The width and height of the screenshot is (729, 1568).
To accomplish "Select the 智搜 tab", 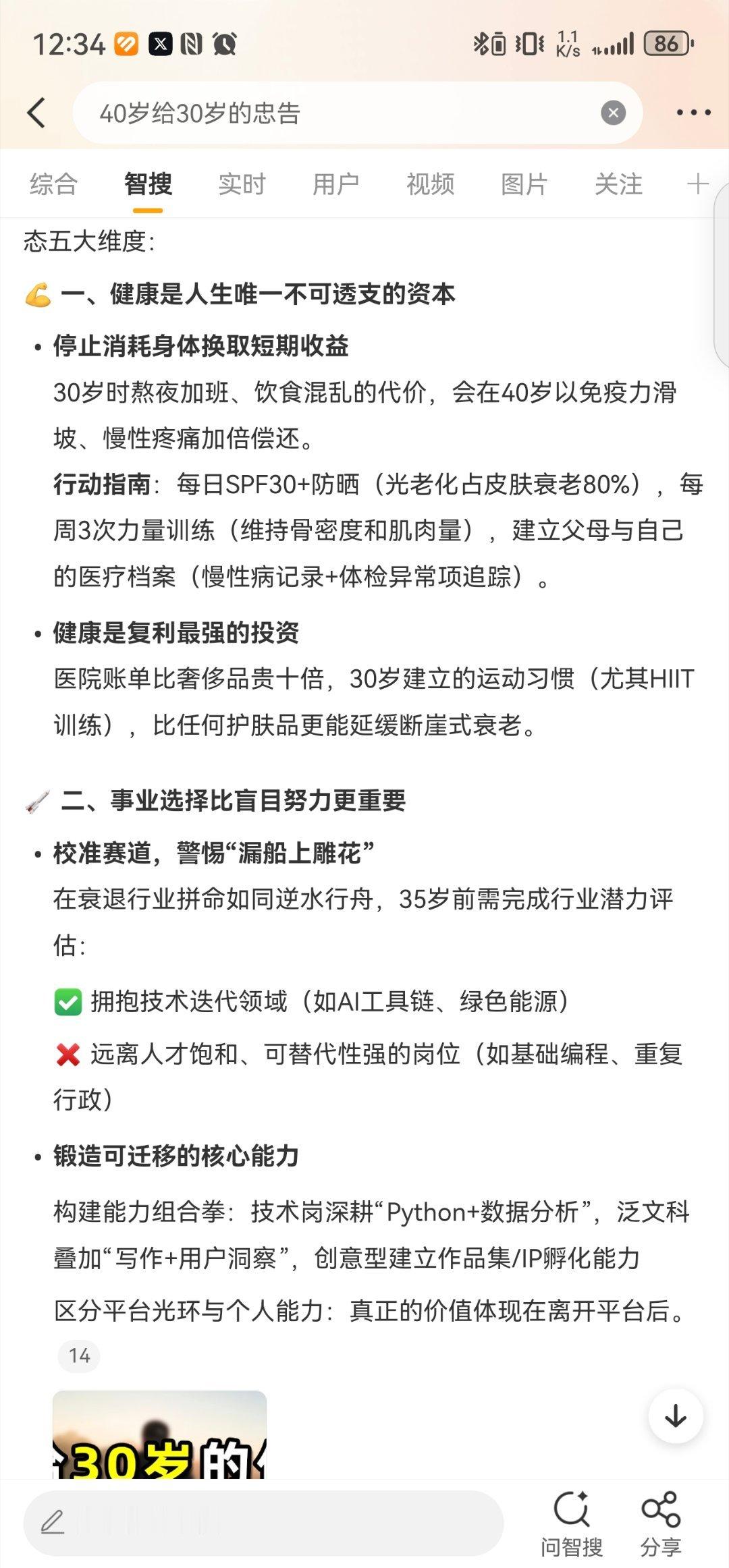I will tap(148, 184).
